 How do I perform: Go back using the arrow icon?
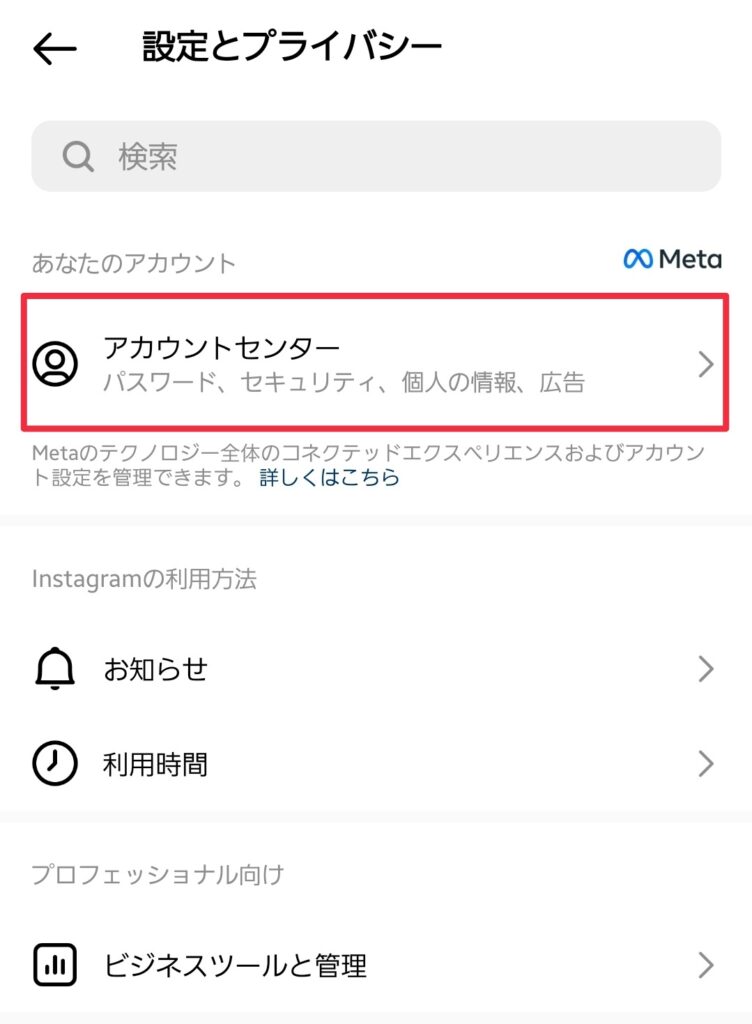55,49
